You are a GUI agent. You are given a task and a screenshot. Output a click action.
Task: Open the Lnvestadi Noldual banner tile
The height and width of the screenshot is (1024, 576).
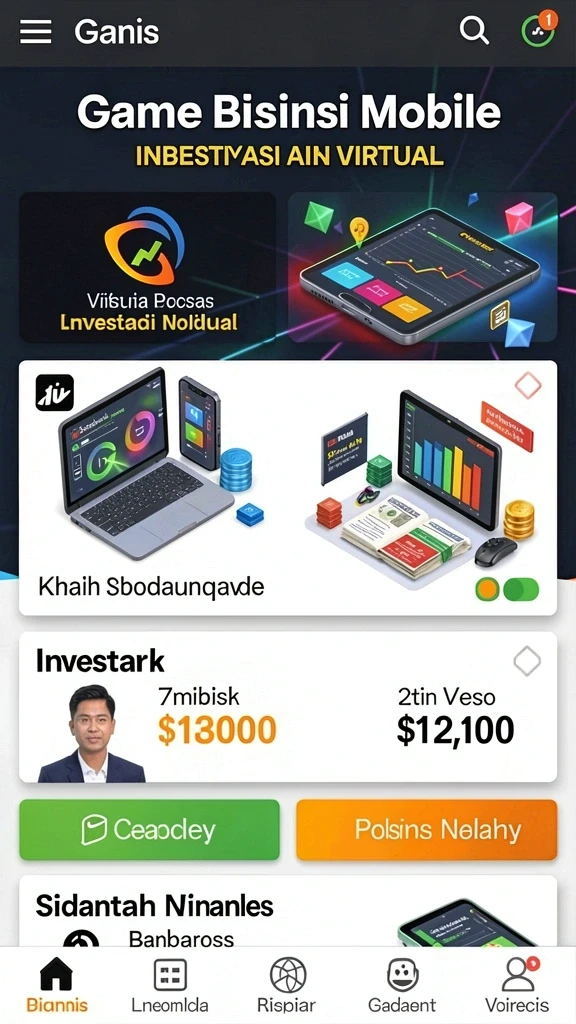[x=148, y=267]
